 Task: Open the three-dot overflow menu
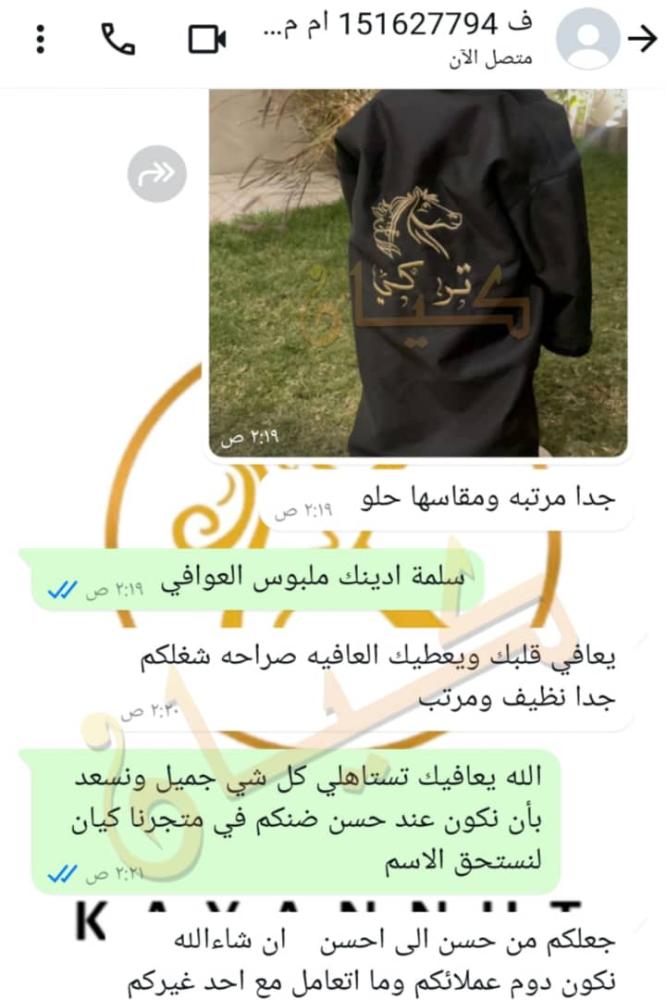click(41, 39)
